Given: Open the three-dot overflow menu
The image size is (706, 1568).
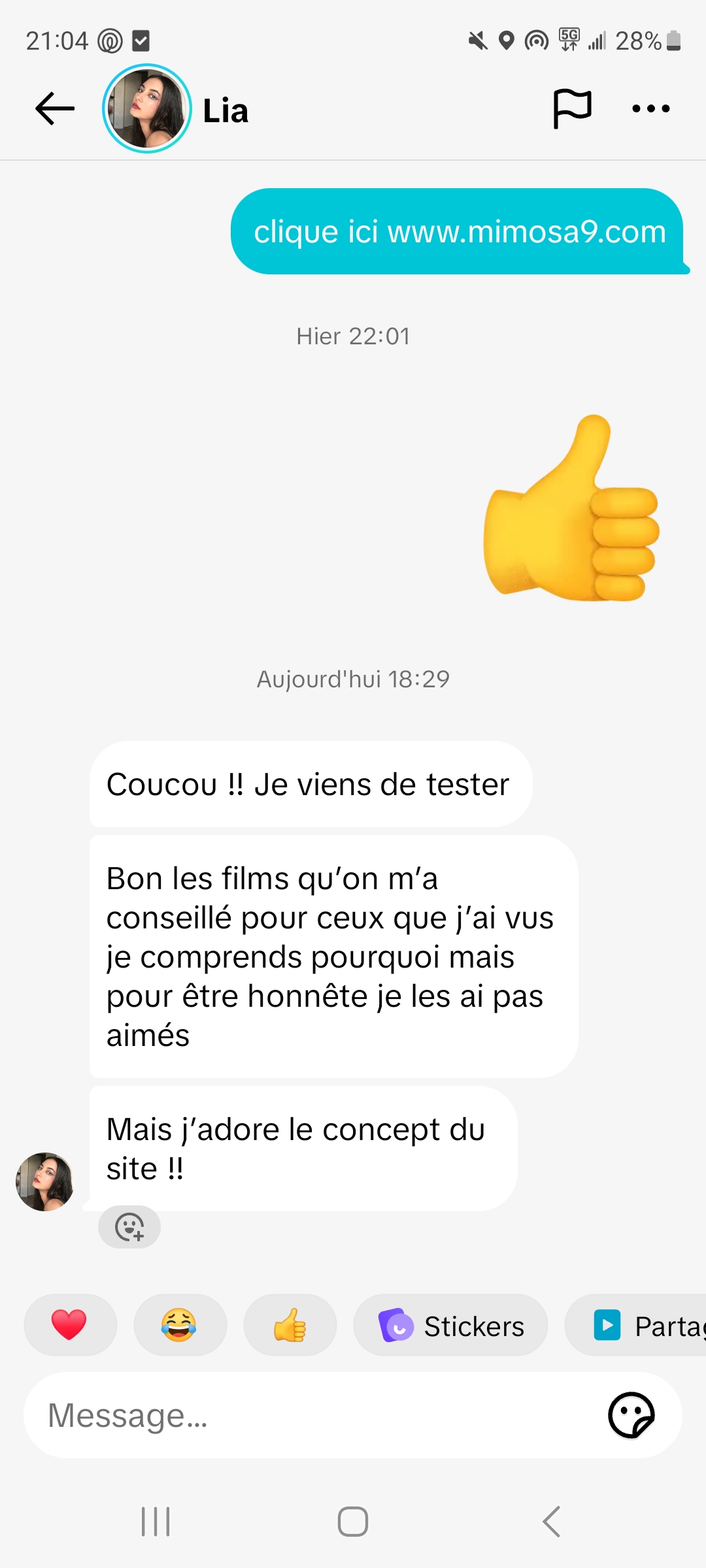Looking at the screenshot, I should 651,108.
